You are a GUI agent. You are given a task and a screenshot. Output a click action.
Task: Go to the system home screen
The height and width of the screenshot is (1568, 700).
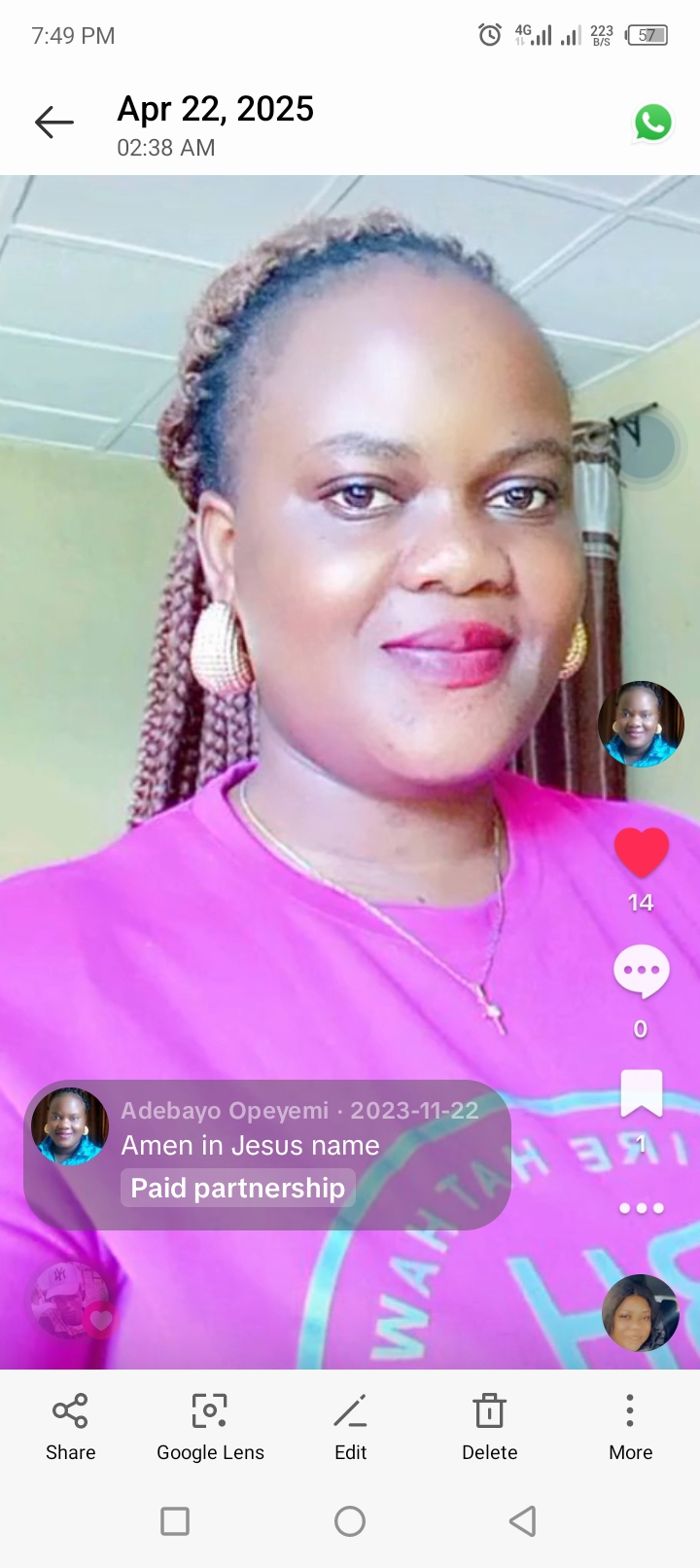click(x=350, y=1521)
